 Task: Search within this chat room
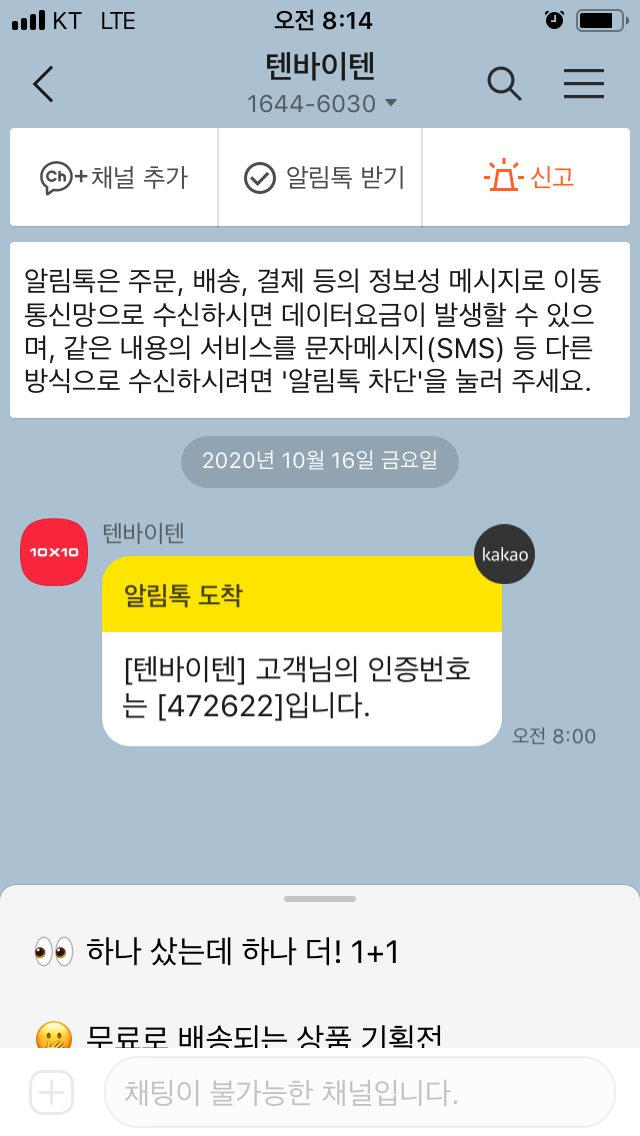(504, 83)
